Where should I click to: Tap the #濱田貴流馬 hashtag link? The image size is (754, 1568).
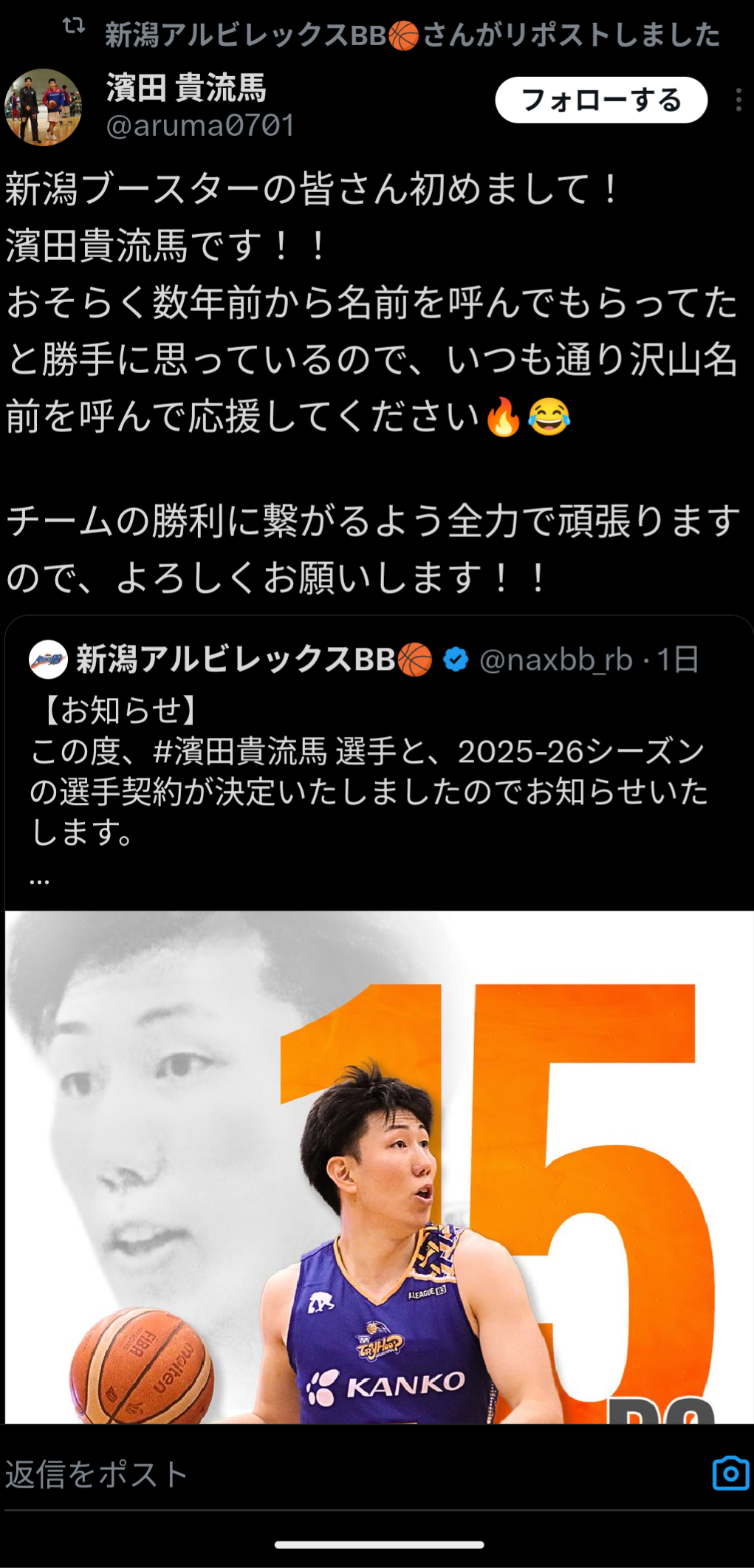point(240,752)
